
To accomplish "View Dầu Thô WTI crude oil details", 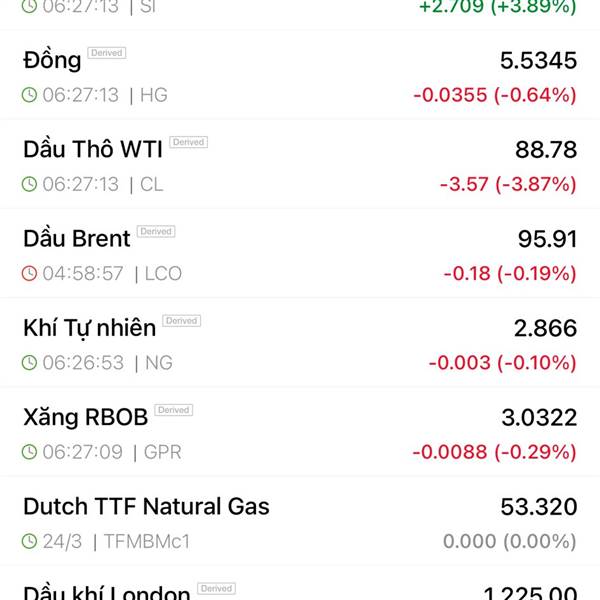I will [x=300, y=165].
